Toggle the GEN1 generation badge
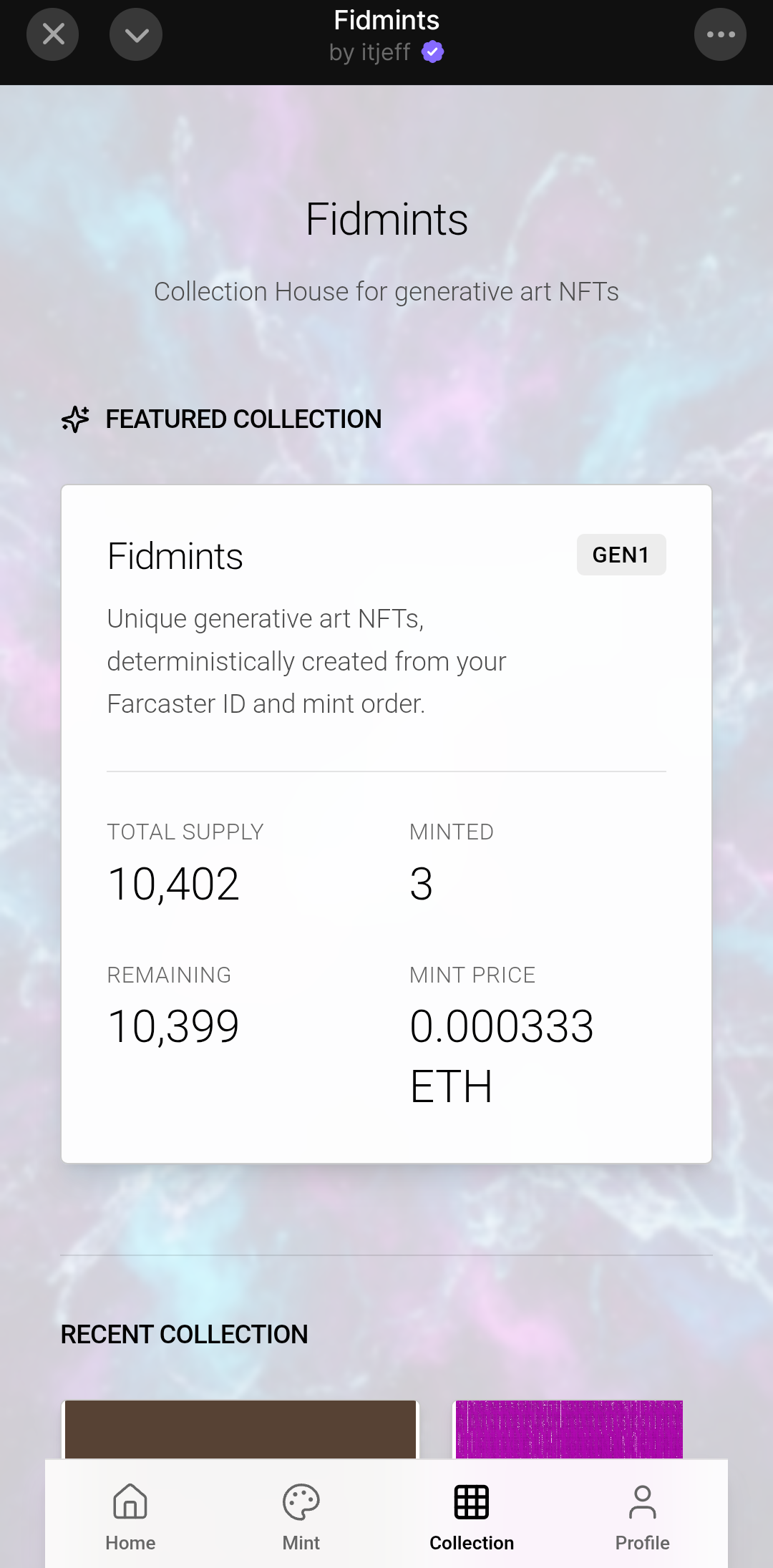Image resolution: width=773 pixels, height=1568 pixels. tap(621, 554)
